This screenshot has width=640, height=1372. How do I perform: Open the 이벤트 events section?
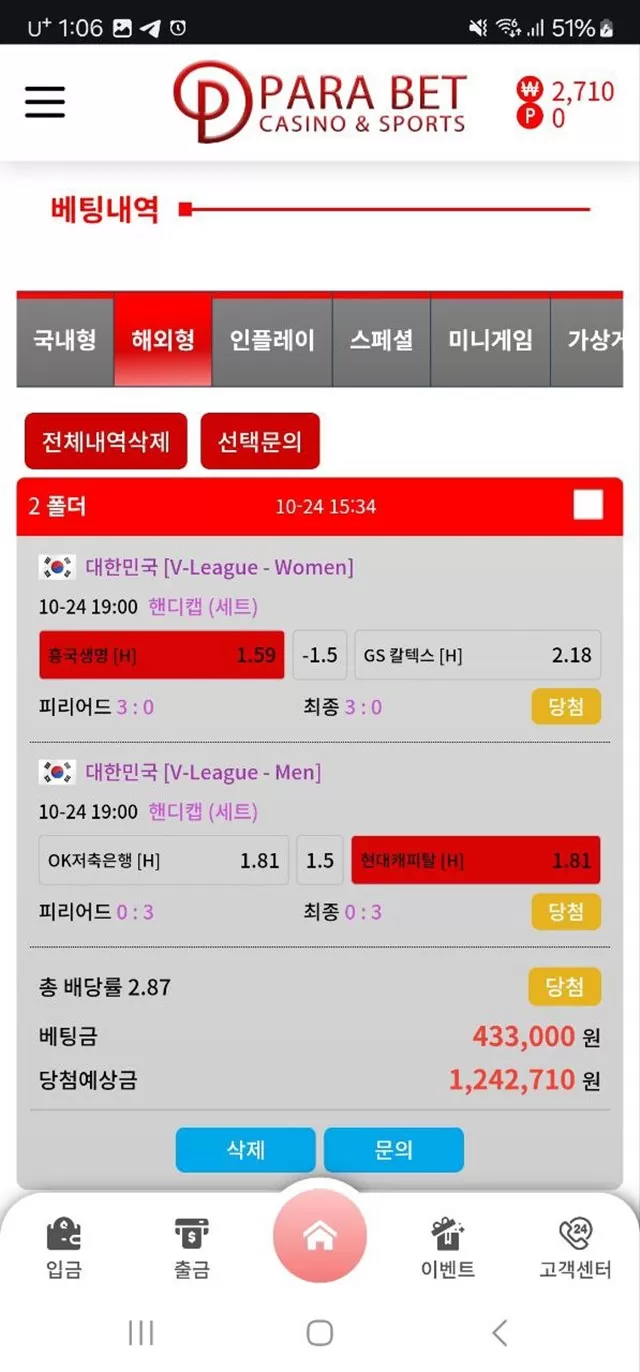(447, 1250)
